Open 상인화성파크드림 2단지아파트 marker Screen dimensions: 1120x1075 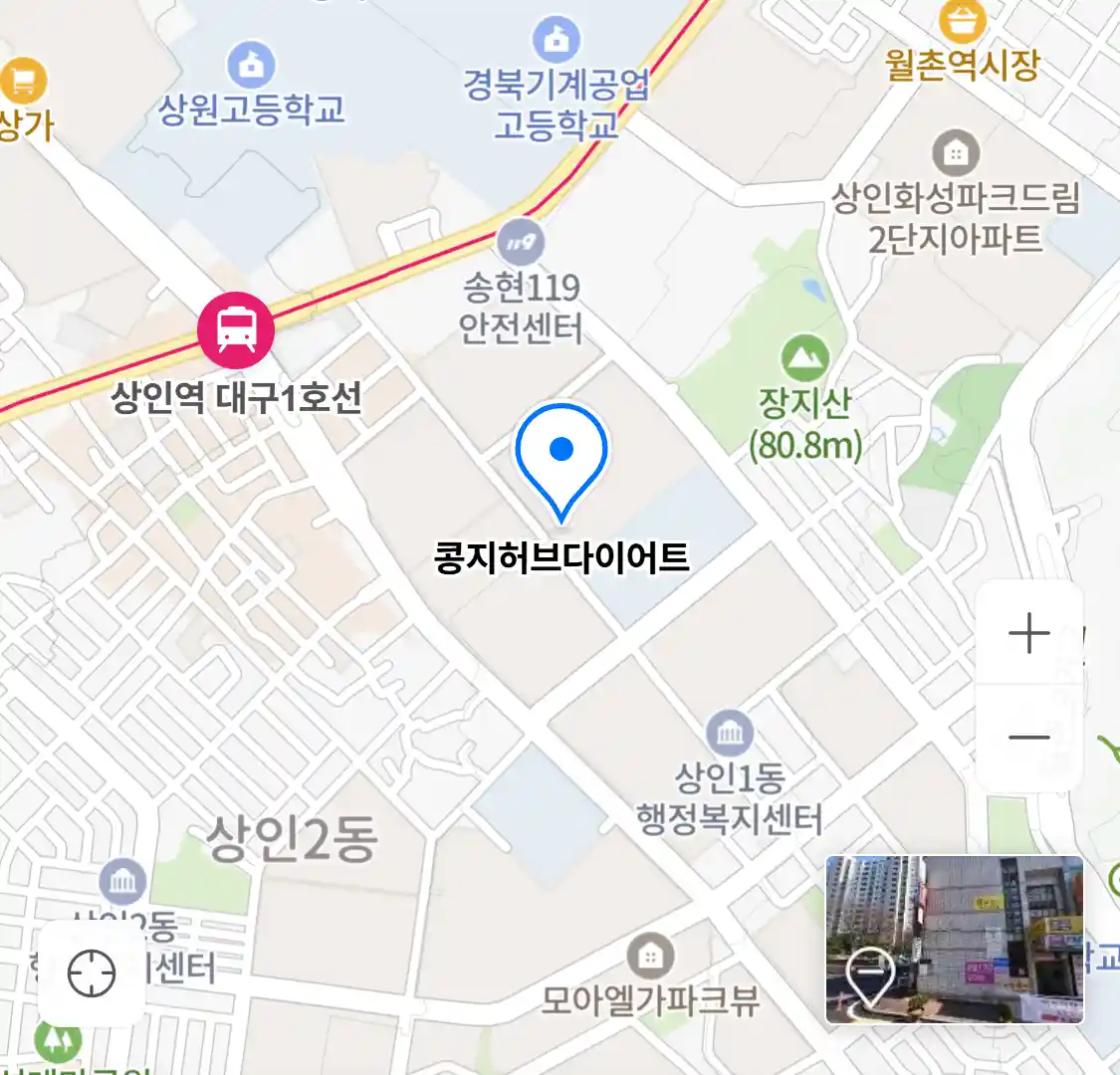click(x=956, y=153)
